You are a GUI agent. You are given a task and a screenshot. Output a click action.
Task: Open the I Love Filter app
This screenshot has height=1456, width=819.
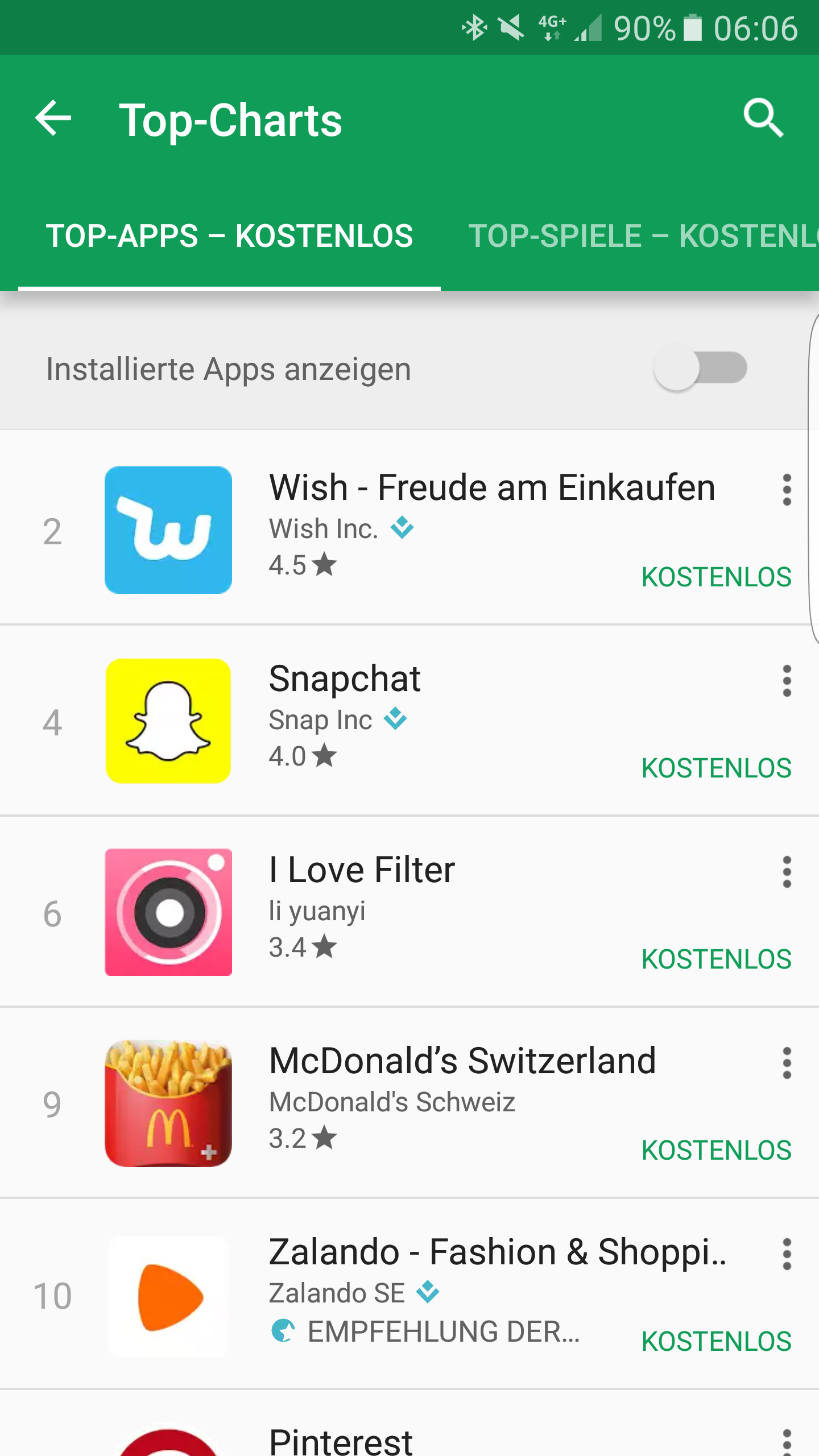pos(362,870)
